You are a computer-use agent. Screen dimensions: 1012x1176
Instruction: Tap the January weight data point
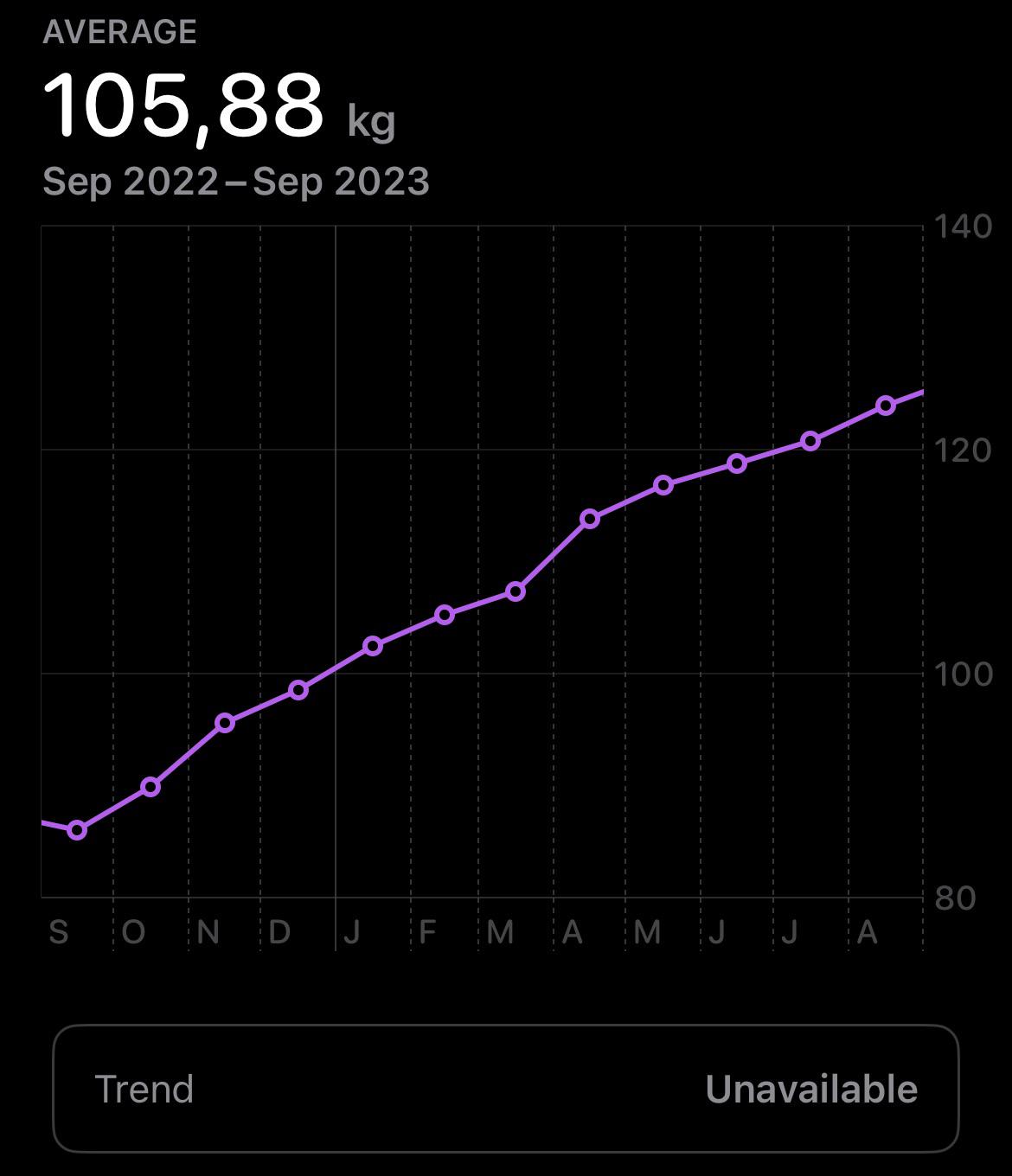click(372, 645)
